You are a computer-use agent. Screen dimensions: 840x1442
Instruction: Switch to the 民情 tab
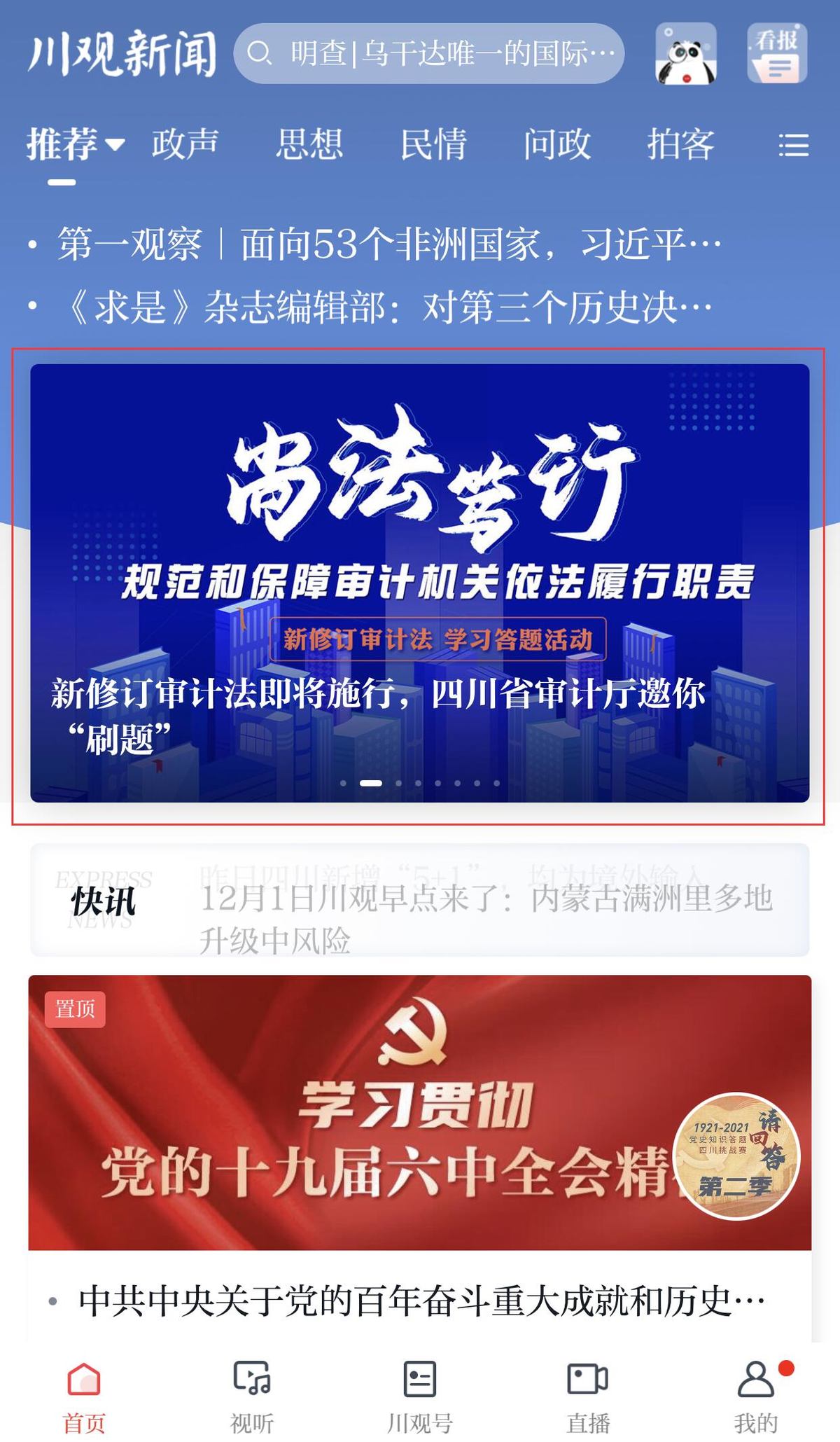433,145
